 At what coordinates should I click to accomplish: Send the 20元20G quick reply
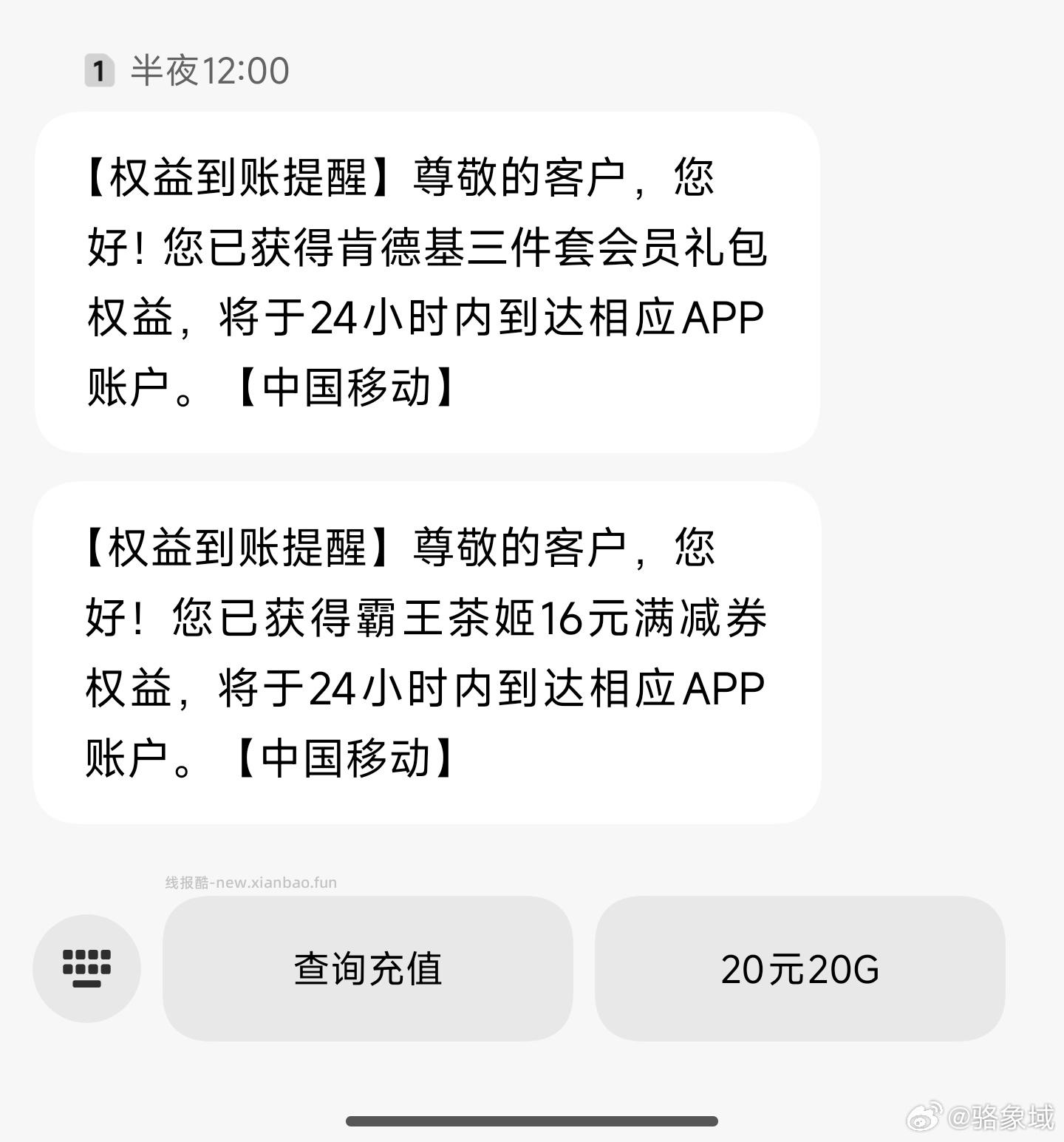tap(799, 971)
